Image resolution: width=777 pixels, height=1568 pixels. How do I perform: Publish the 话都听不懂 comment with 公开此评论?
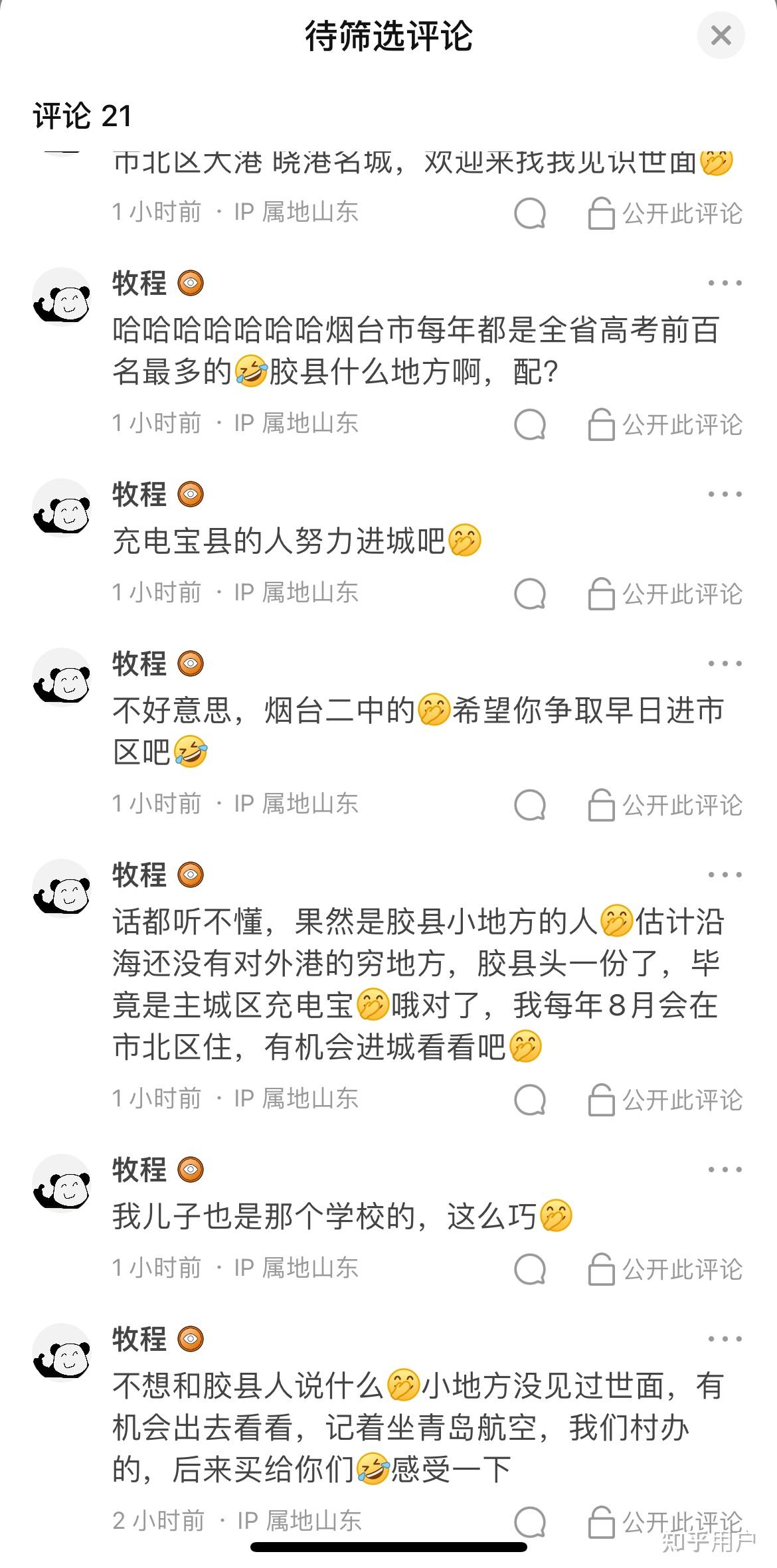(665, 1099)
